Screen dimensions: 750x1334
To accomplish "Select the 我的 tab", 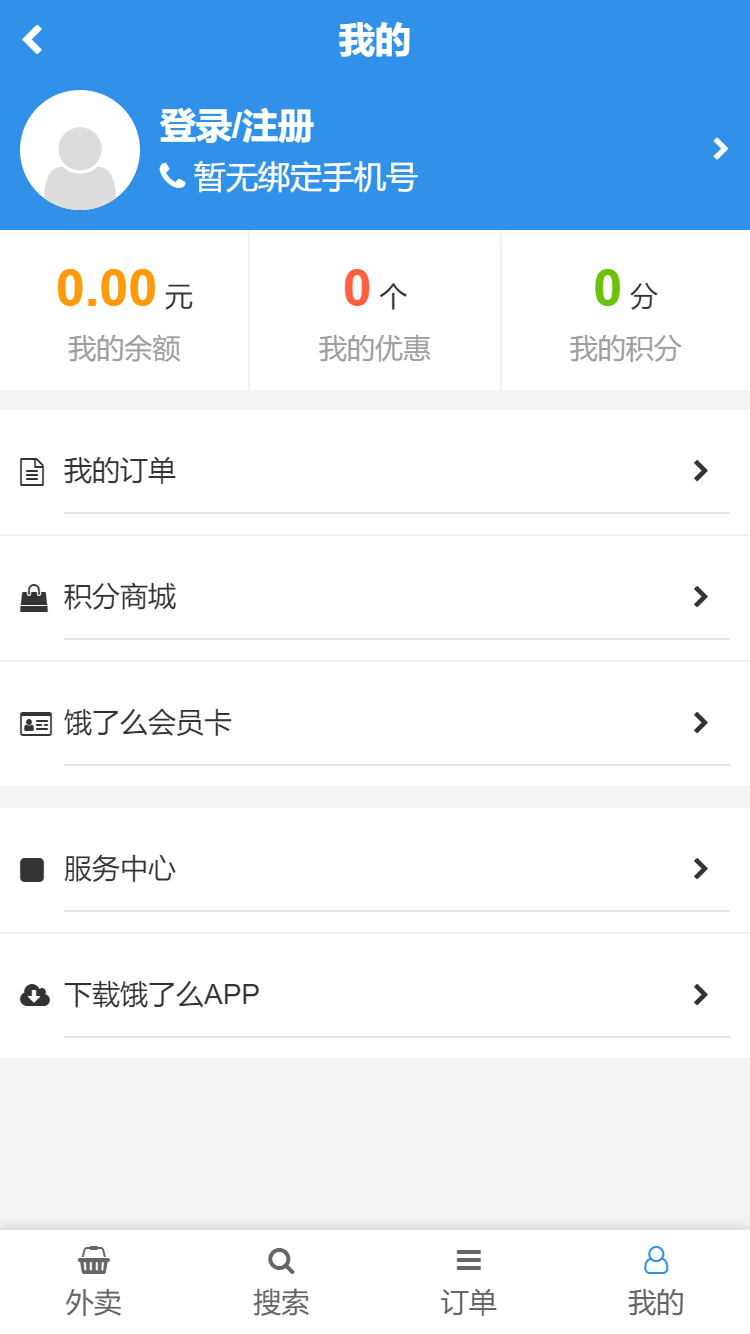I will tap(656, 1282).
